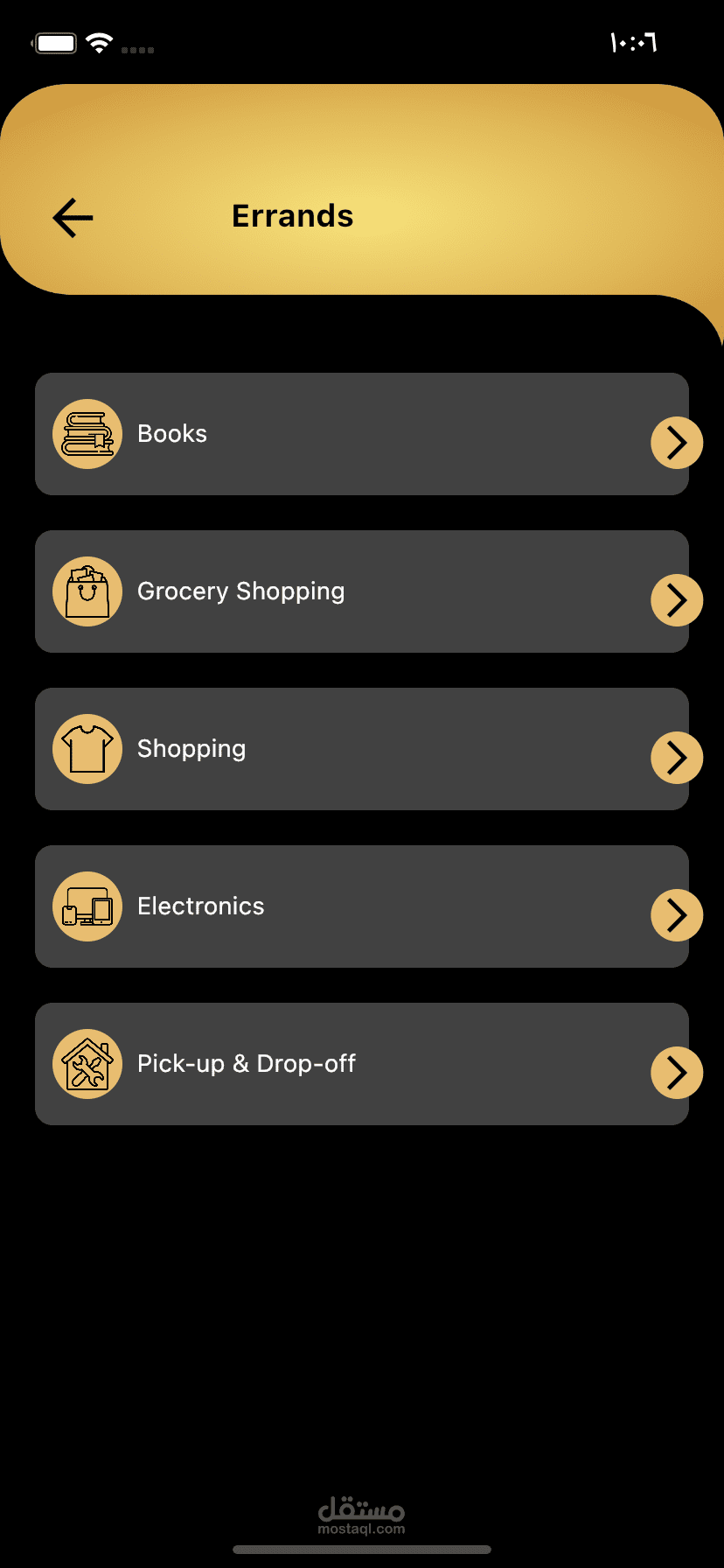Open Pick-up & Drop-off errands
The height and width of the screenshot is (1568, 724).
pyautogui.click(x=350, y=1064)
